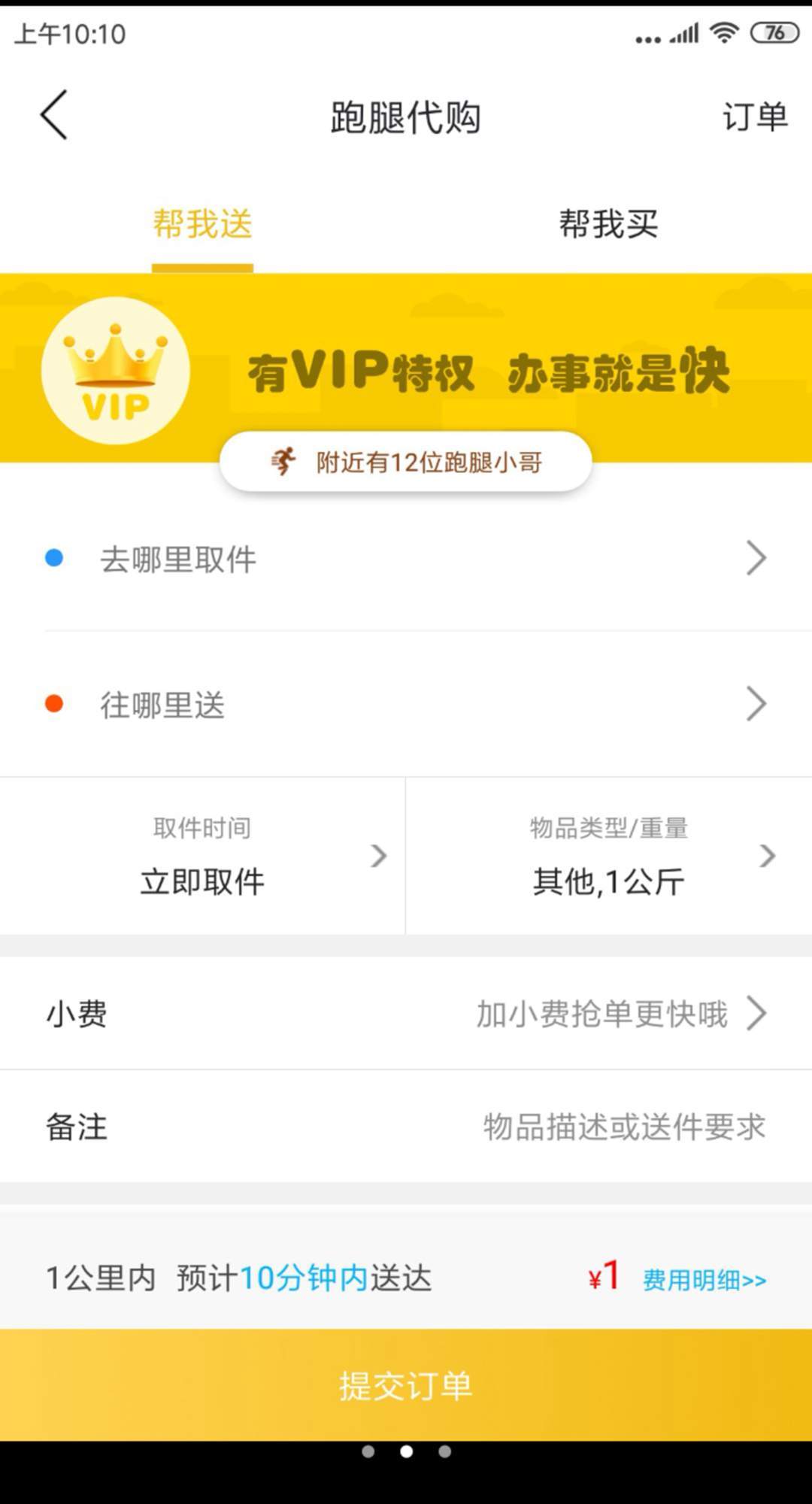
Task: Switch to the 帮我买 tab
Action: pyautogui.click(x=608, y=224)
